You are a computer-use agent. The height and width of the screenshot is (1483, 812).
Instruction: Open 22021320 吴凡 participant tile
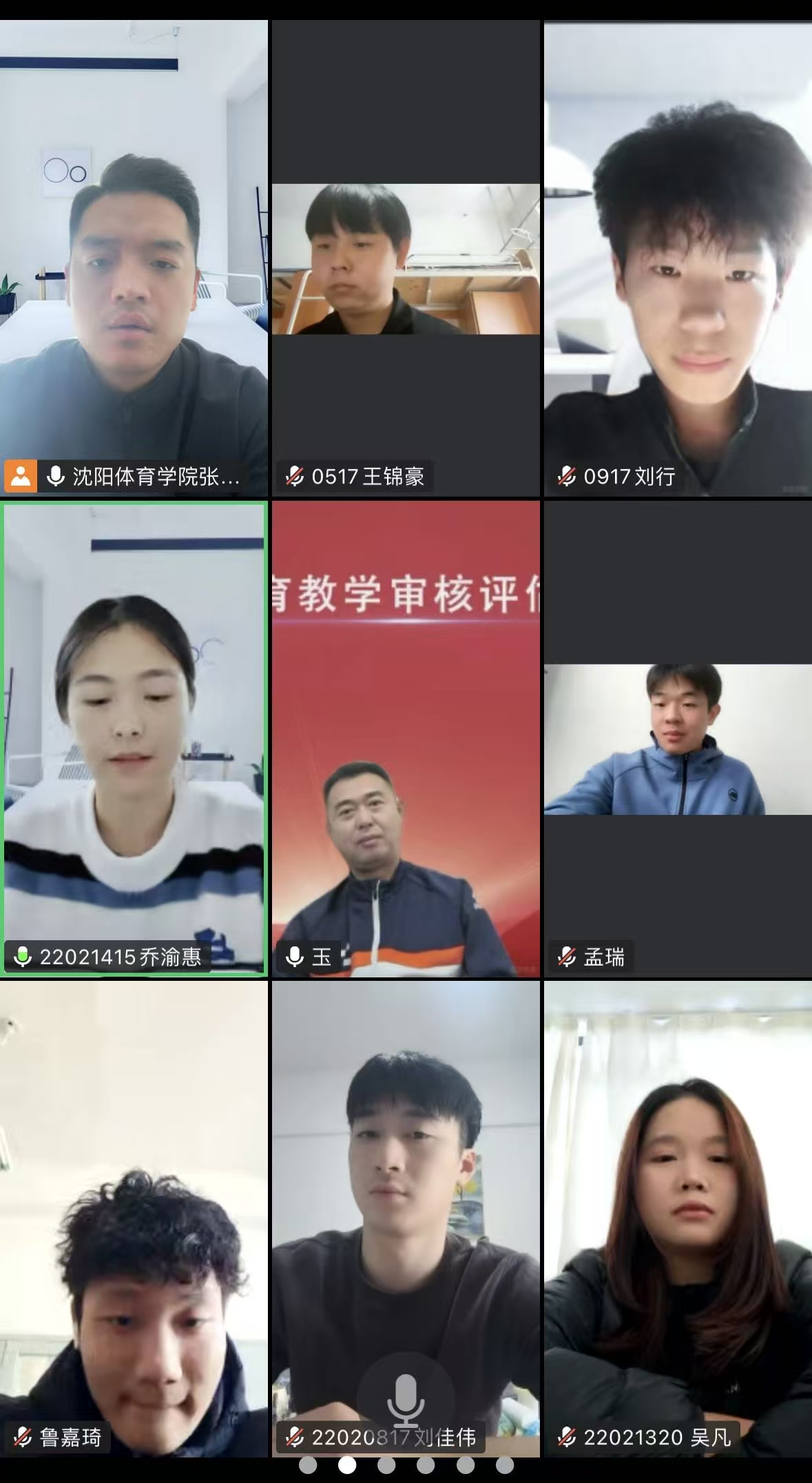(678, 1218)
